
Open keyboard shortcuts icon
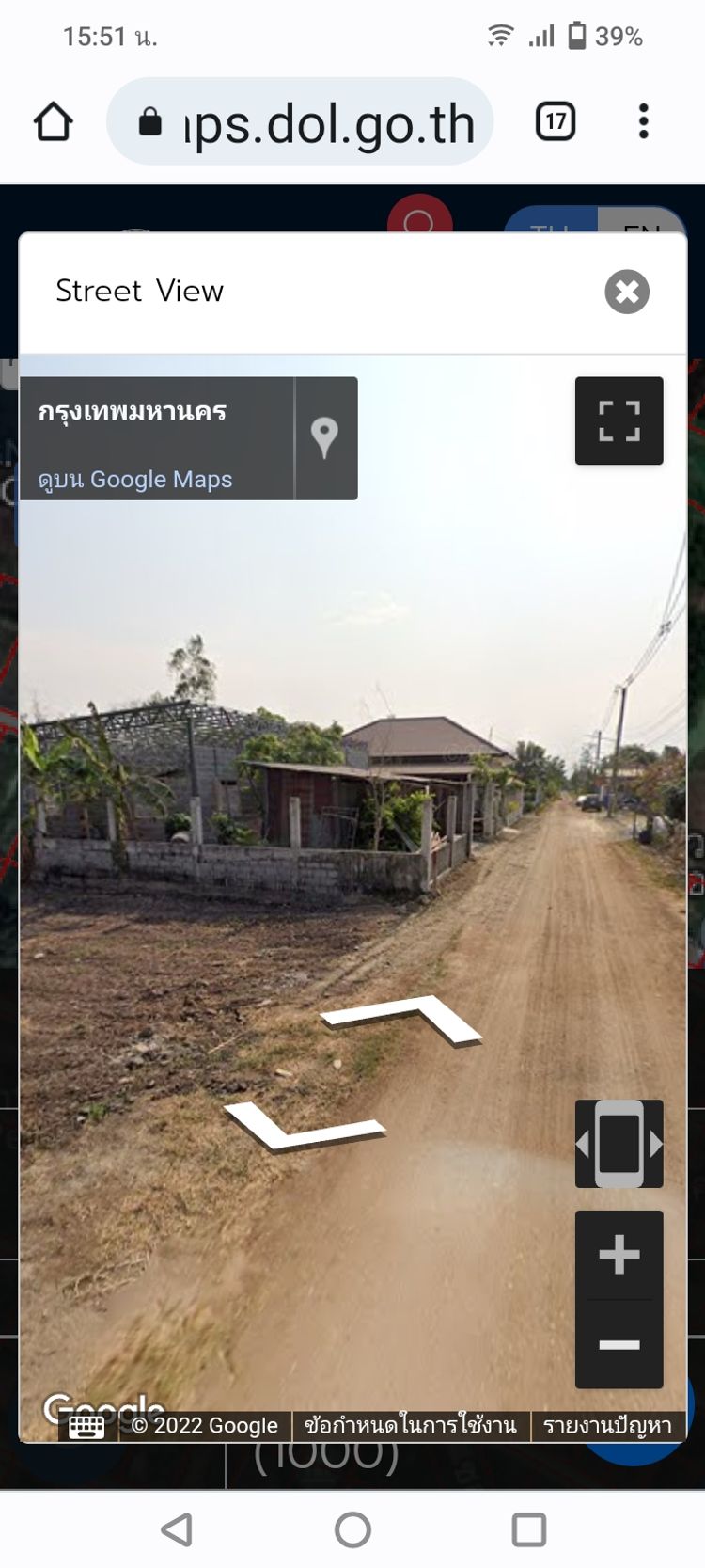pos(86,1426)
